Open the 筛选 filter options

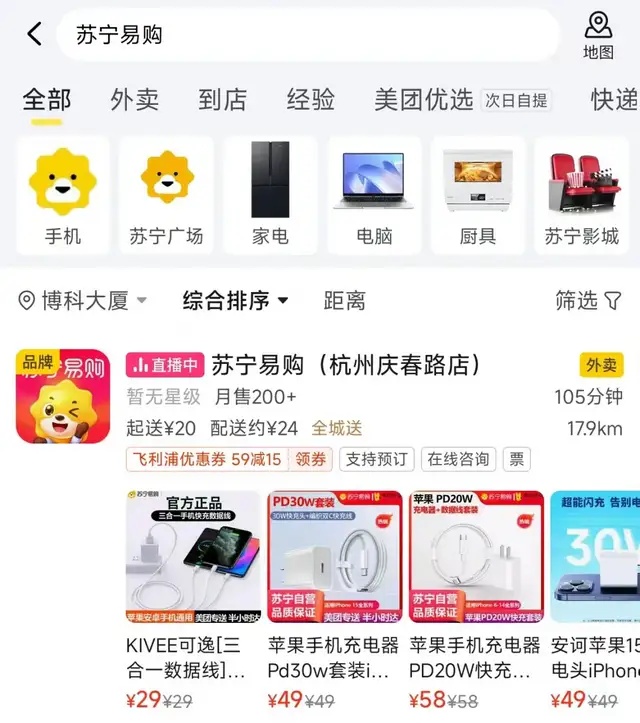(588, 300)
